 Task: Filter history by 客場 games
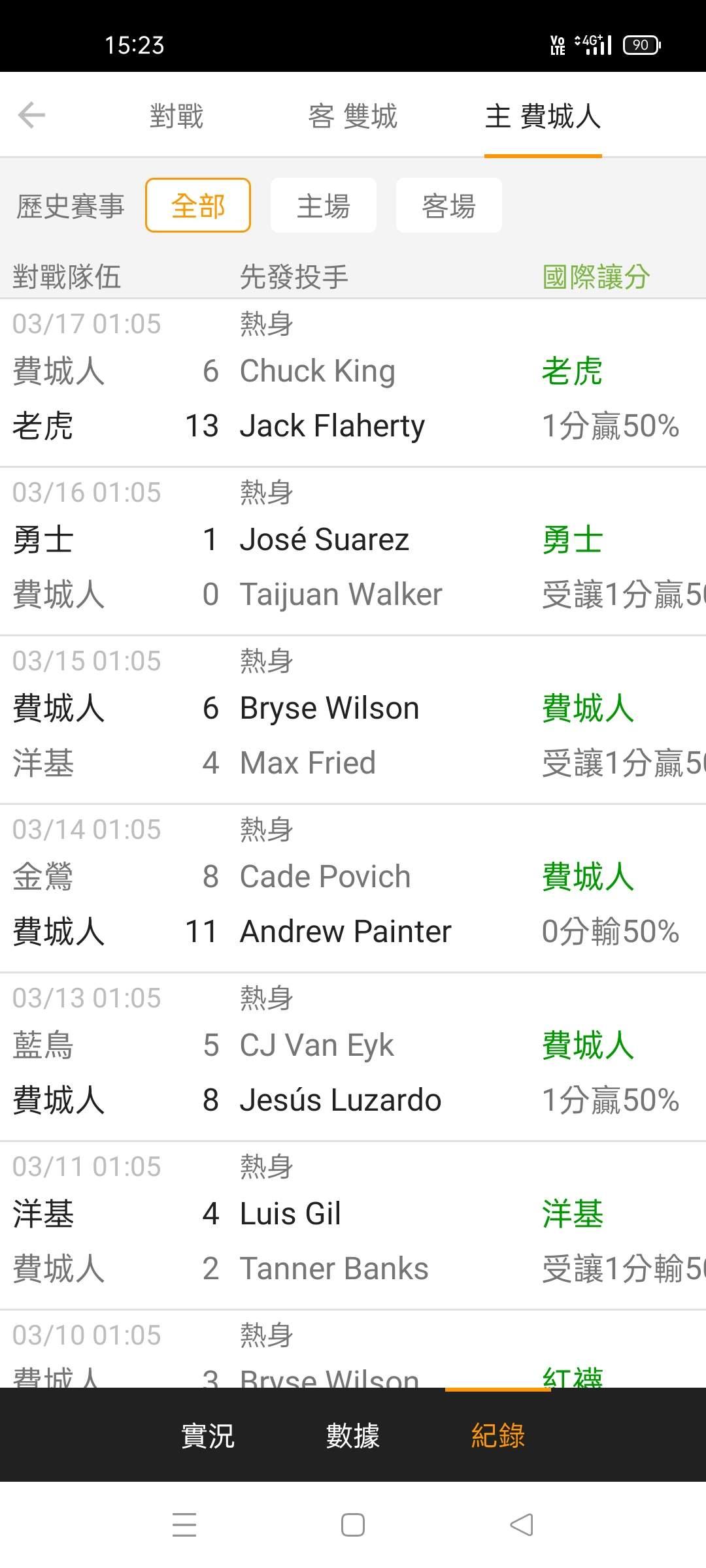pyautogui.click(x=449, y=206)
